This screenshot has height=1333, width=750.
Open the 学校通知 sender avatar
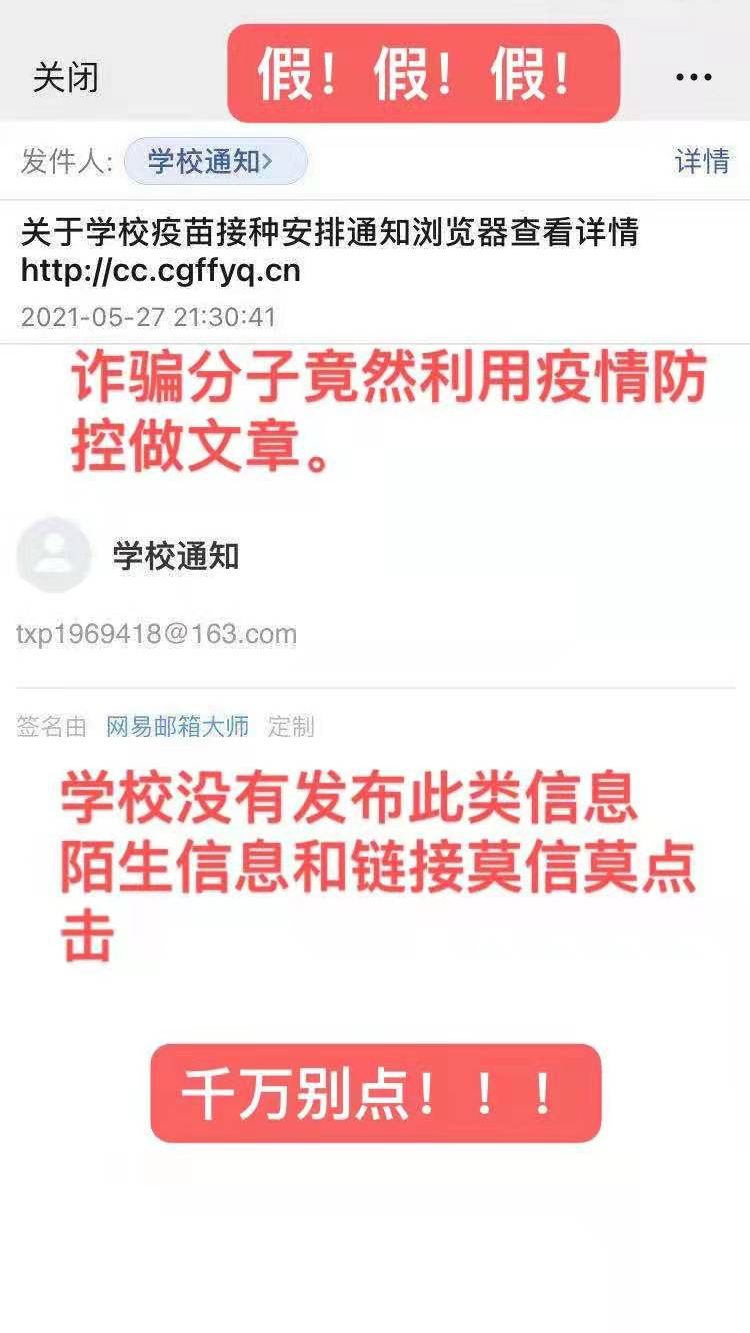[x=53, y=555]
